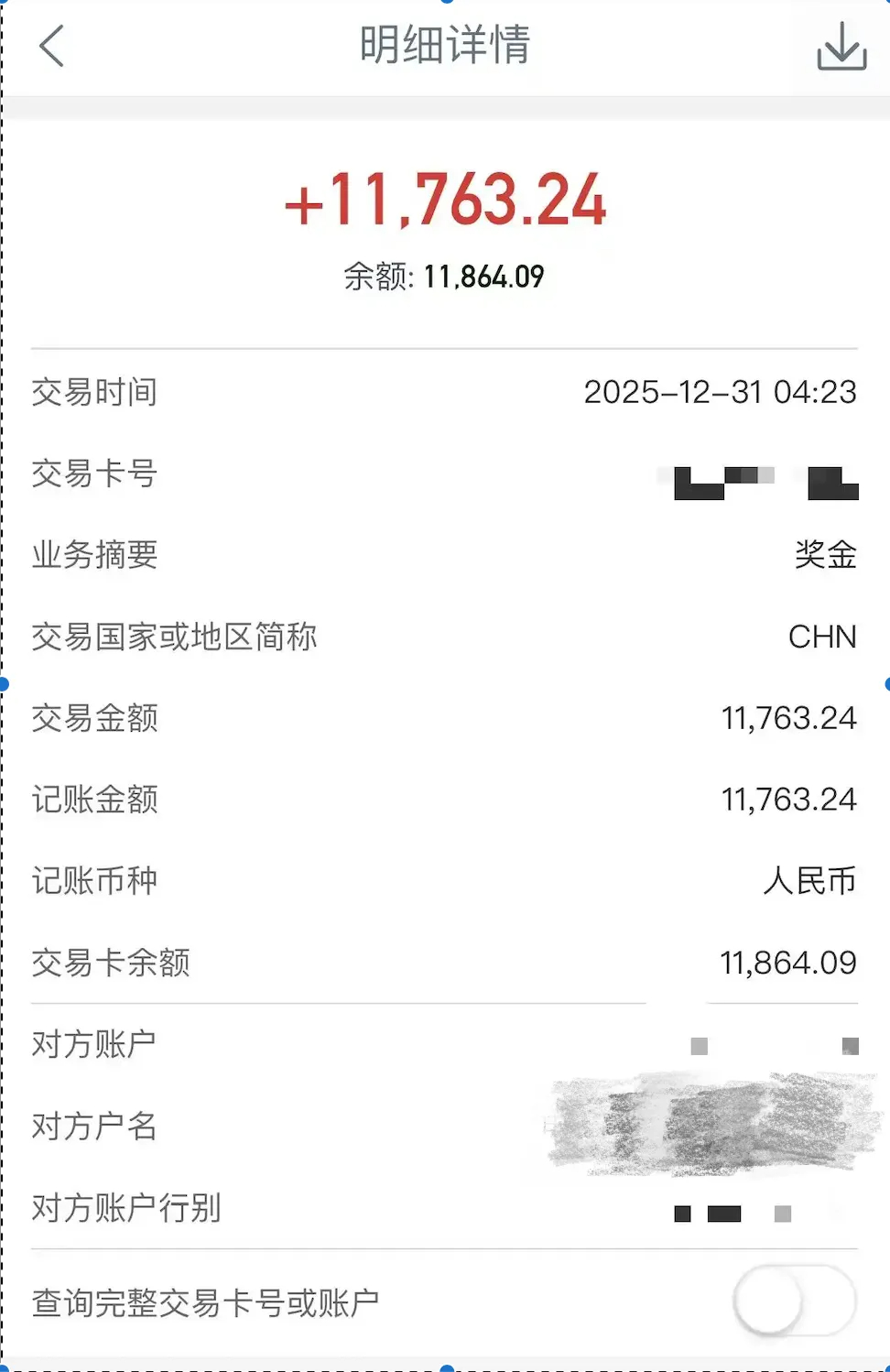Click the blue dot slider handle on right edge
The height and width of the screenshot is (1372, 890).
tap(885, 682)
